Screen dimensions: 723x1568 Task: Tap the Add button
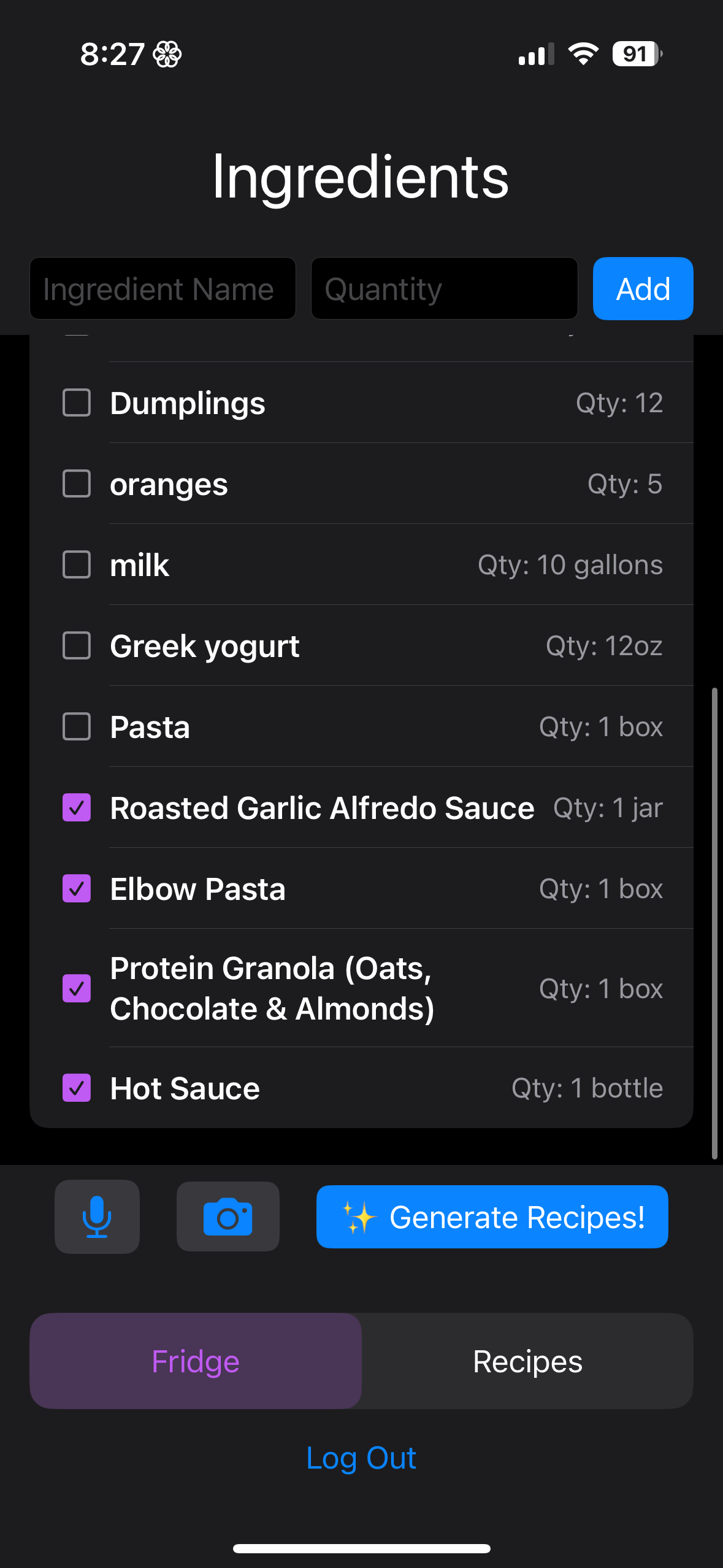(x=643, y=289)
